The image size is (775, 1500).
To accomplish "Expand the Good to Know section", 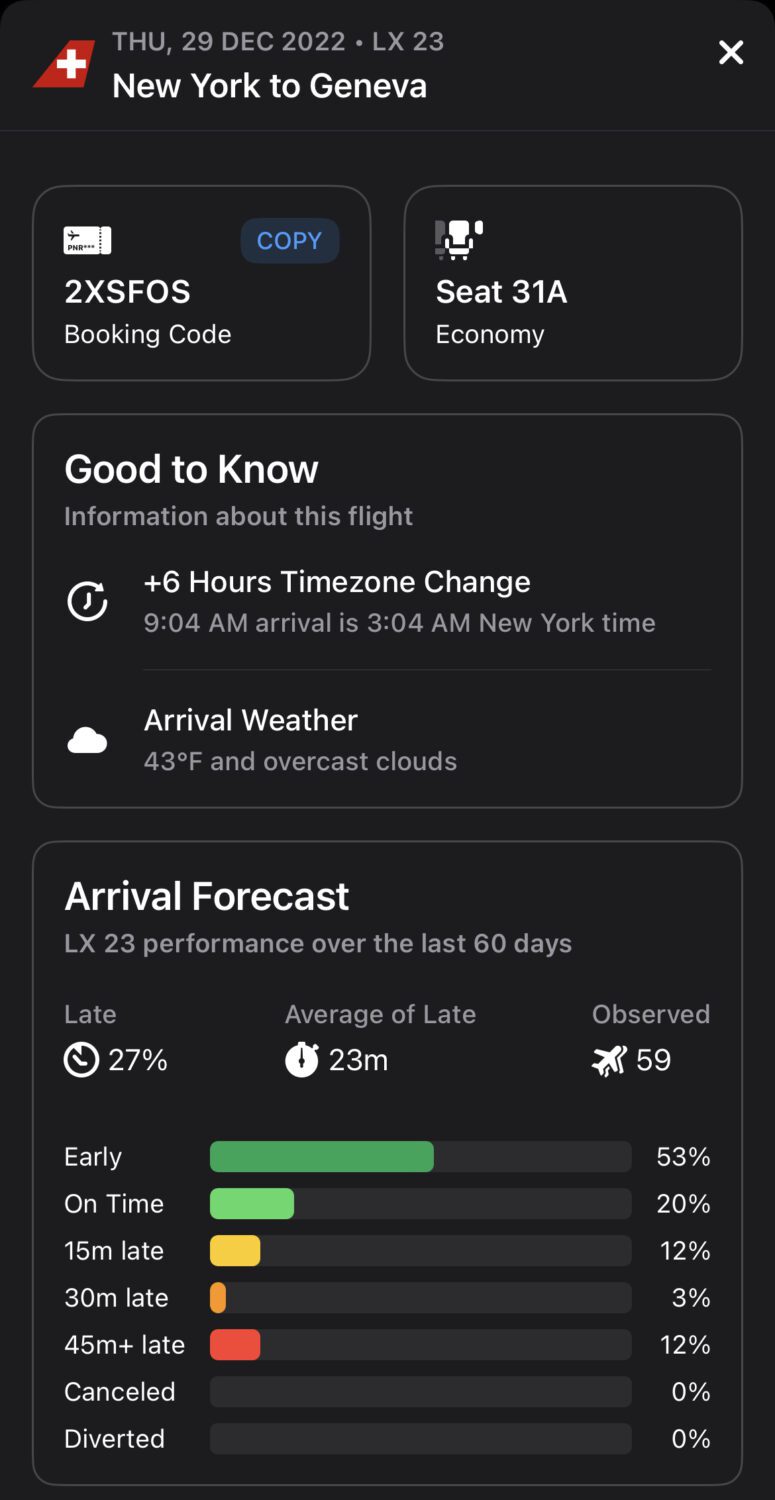I will pyautogui.click(x=191, y=468).
